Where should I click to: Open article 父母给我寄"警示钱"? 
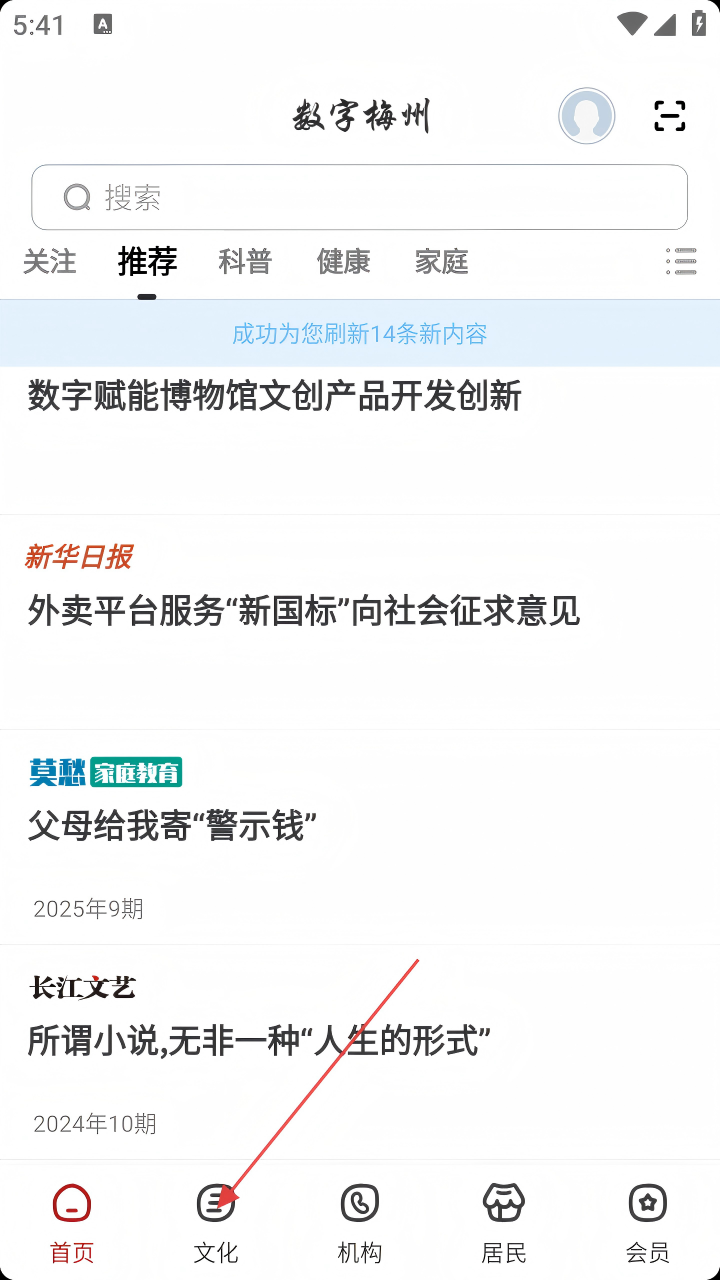pyautogui.click(x=172, y=827)
